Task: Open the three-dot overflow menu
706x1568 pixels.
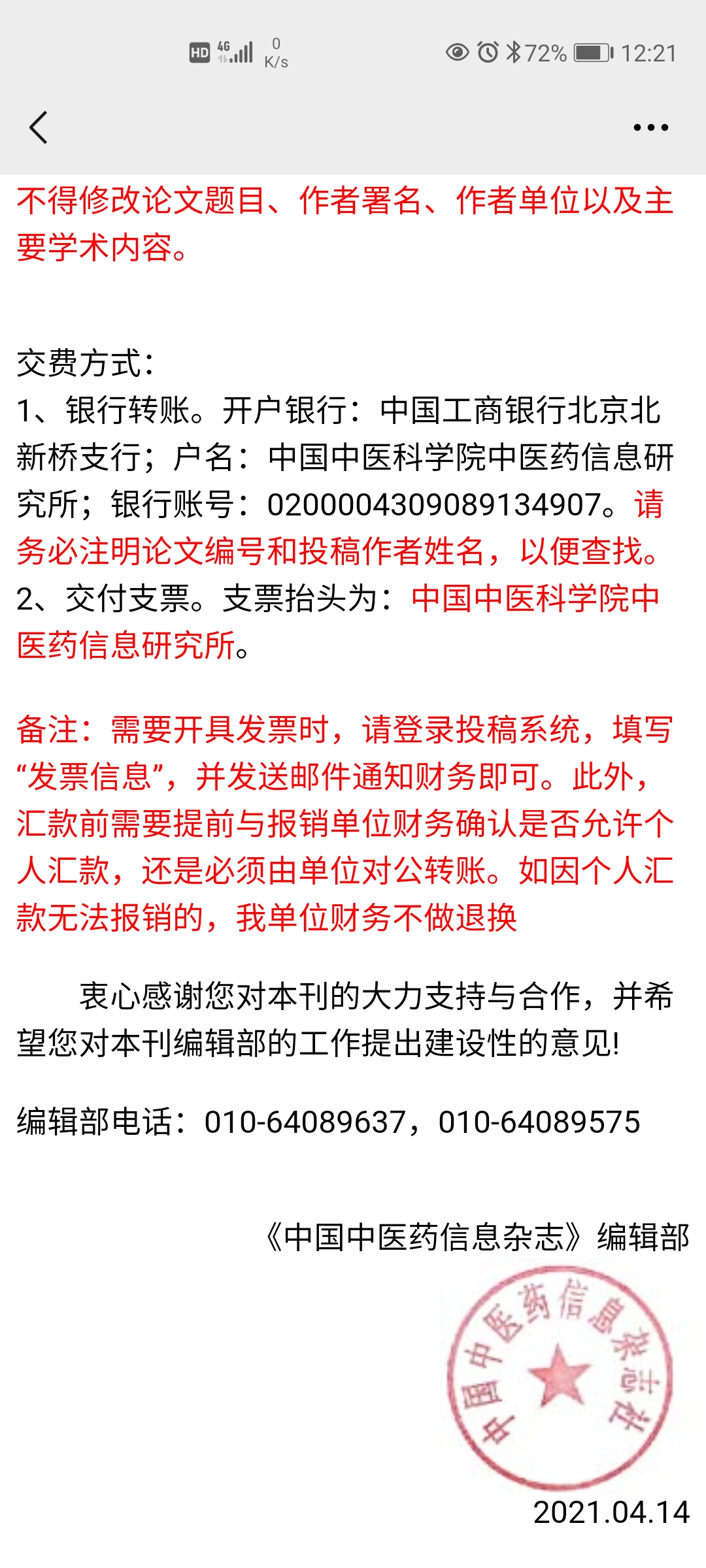Action: [650, 127]
